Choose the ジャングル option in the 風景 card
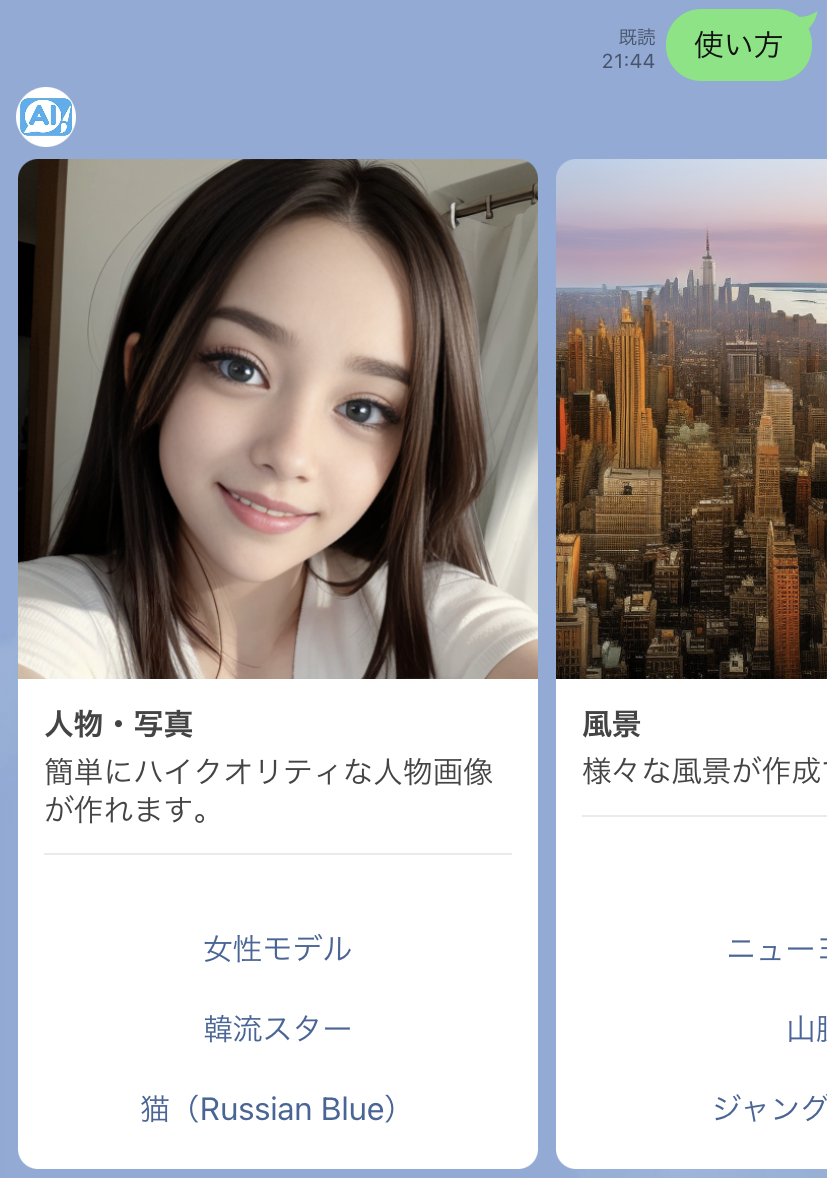Image resolution: width=827 pixels, height=1178 pixels. click(x=769, y=1109)
